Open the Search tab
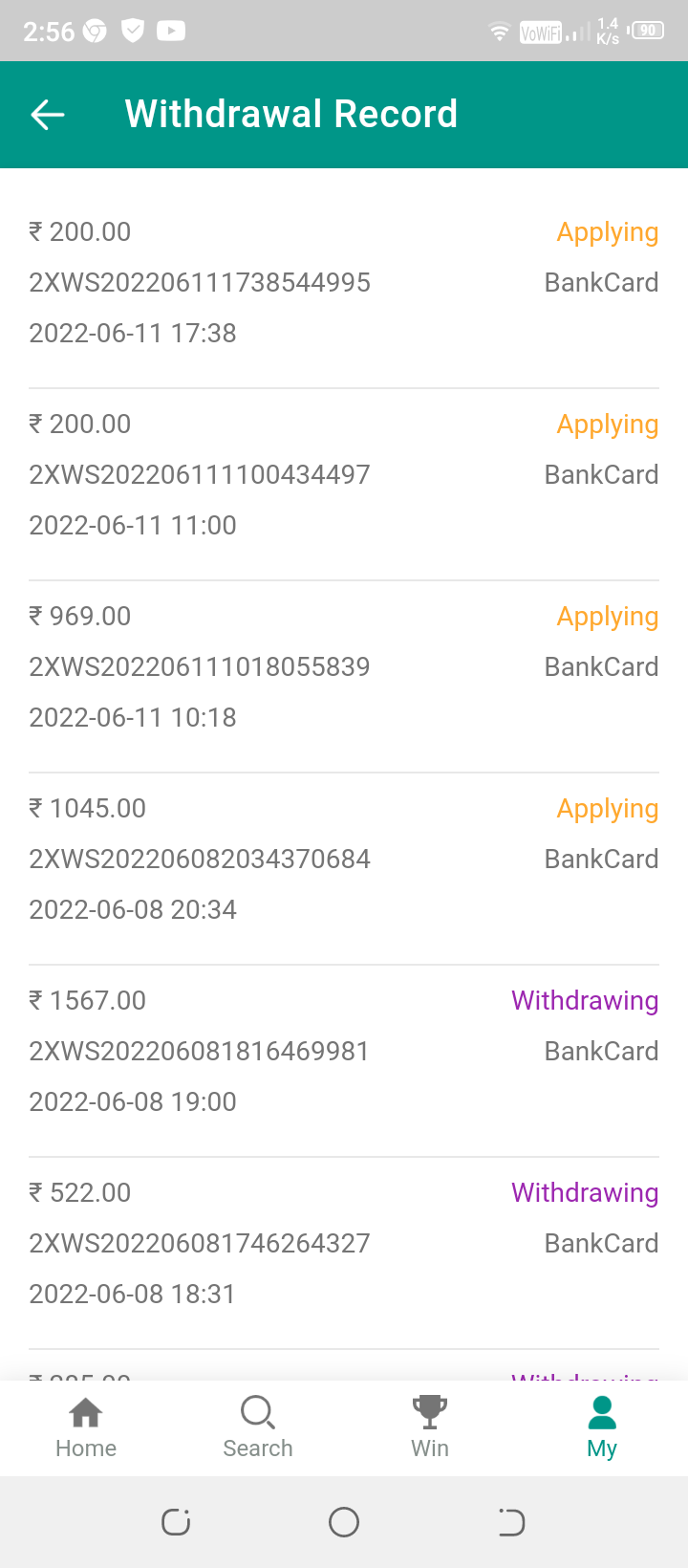The width and height of the screenshot is (688, 1568). [x=258, y=1426]
